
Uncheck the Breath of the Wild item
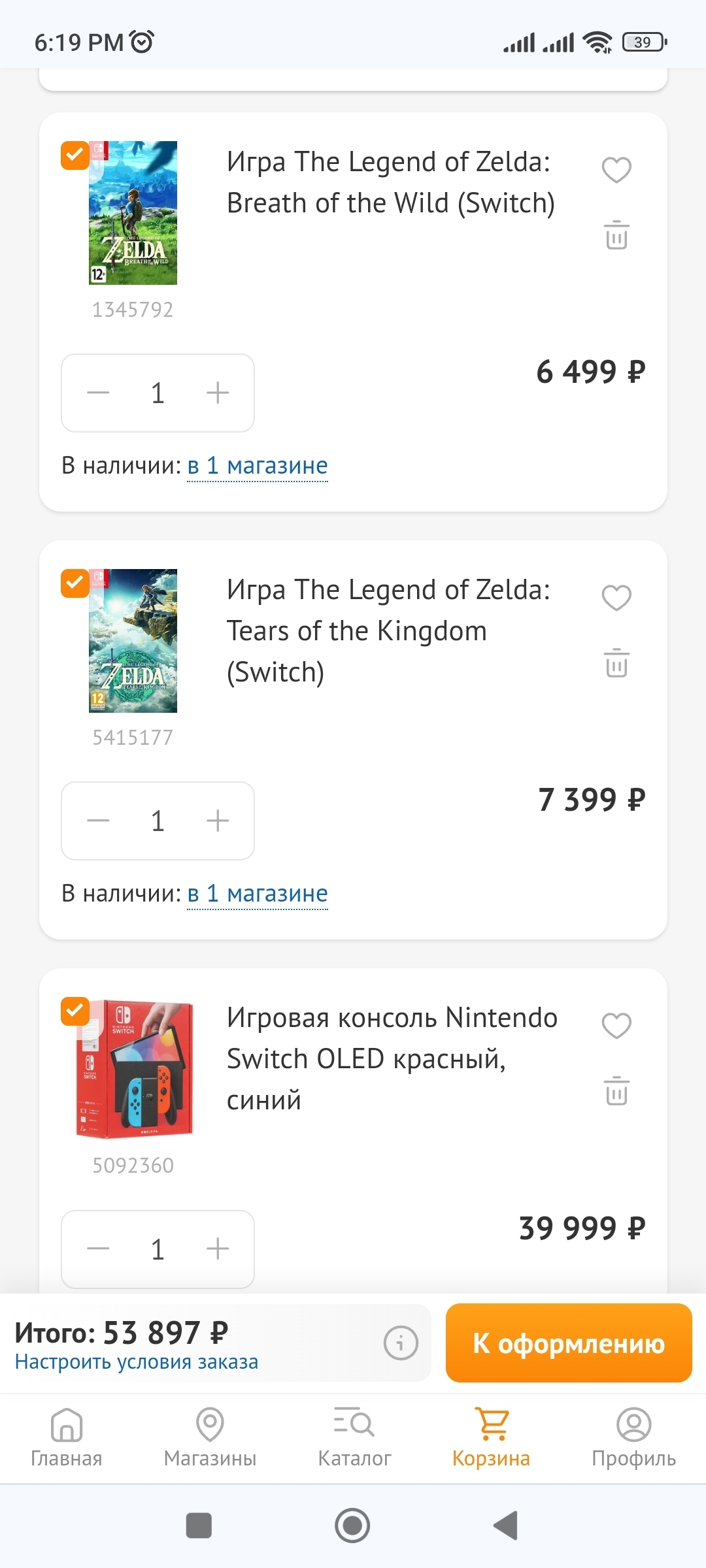[75, 155]
